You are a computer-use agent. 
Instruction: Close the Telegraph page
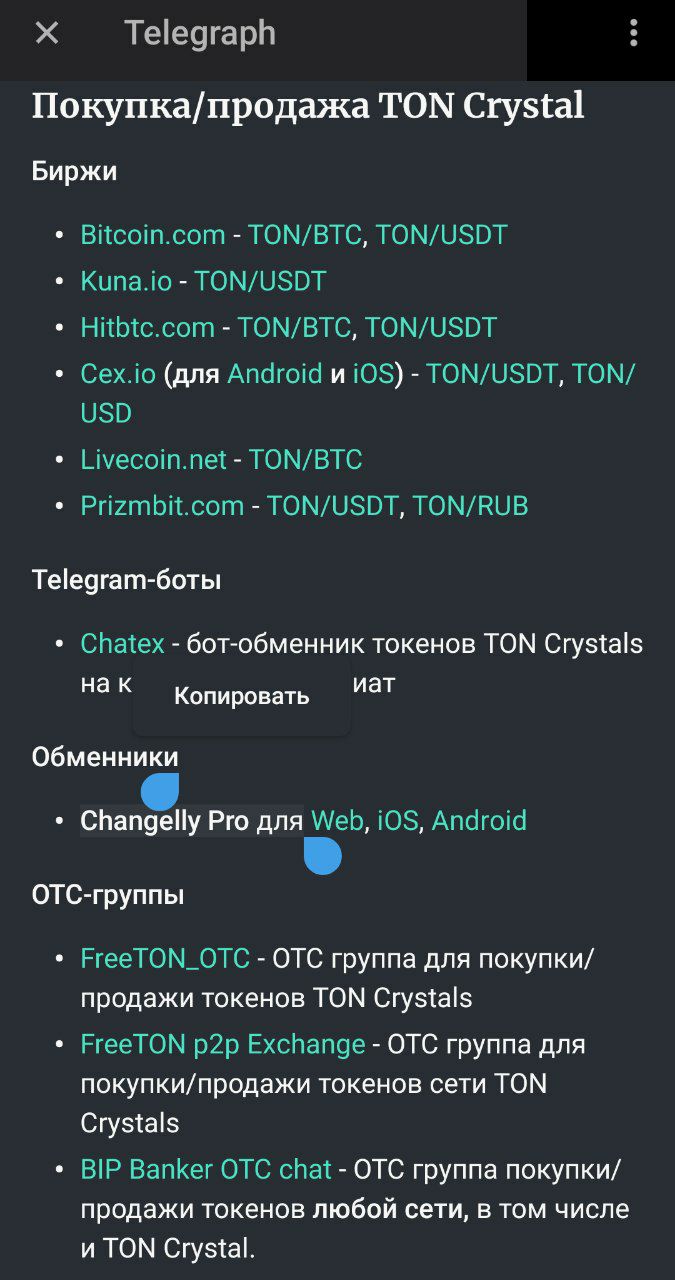click(47, 33)
